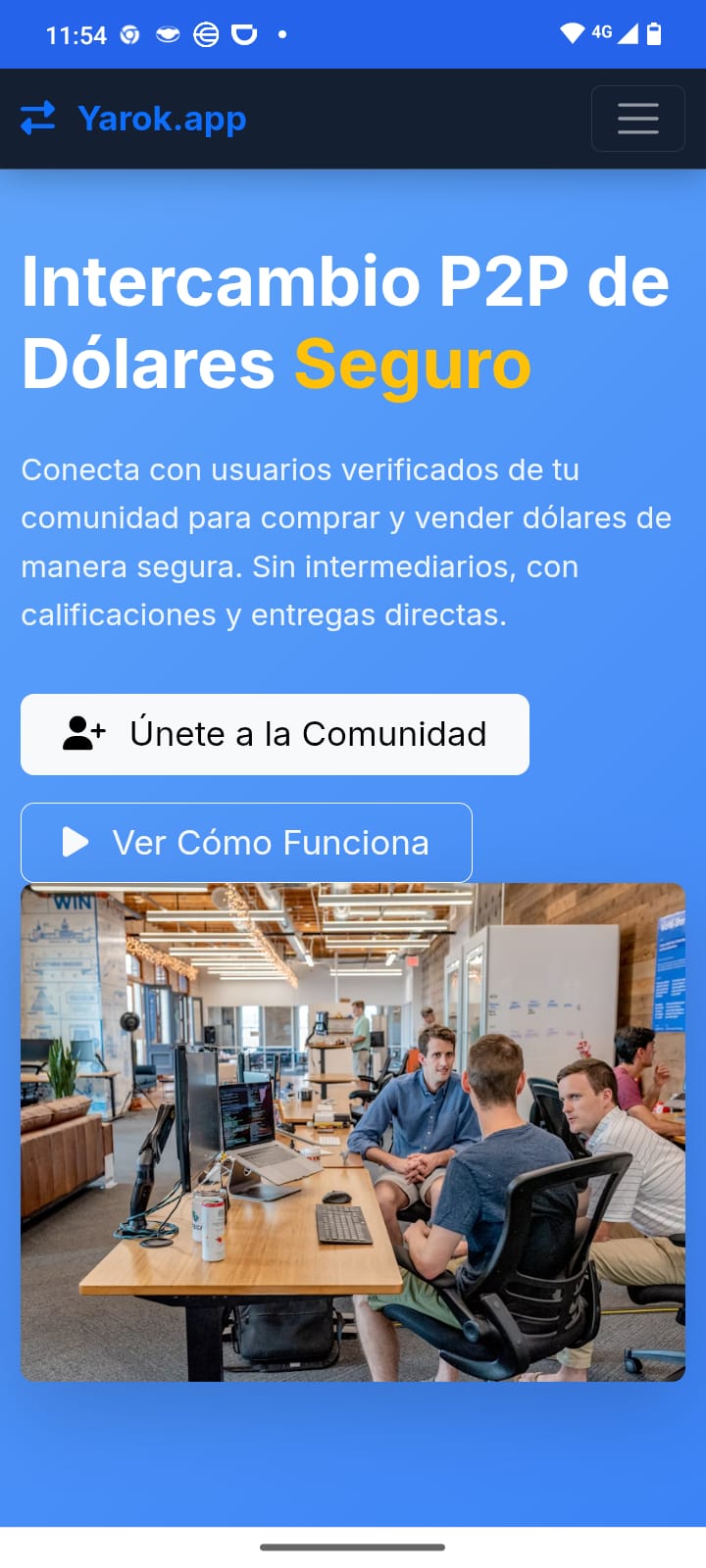Open Ver Cómo Funciona
706x1568 pixels.
tap(246, 843)
